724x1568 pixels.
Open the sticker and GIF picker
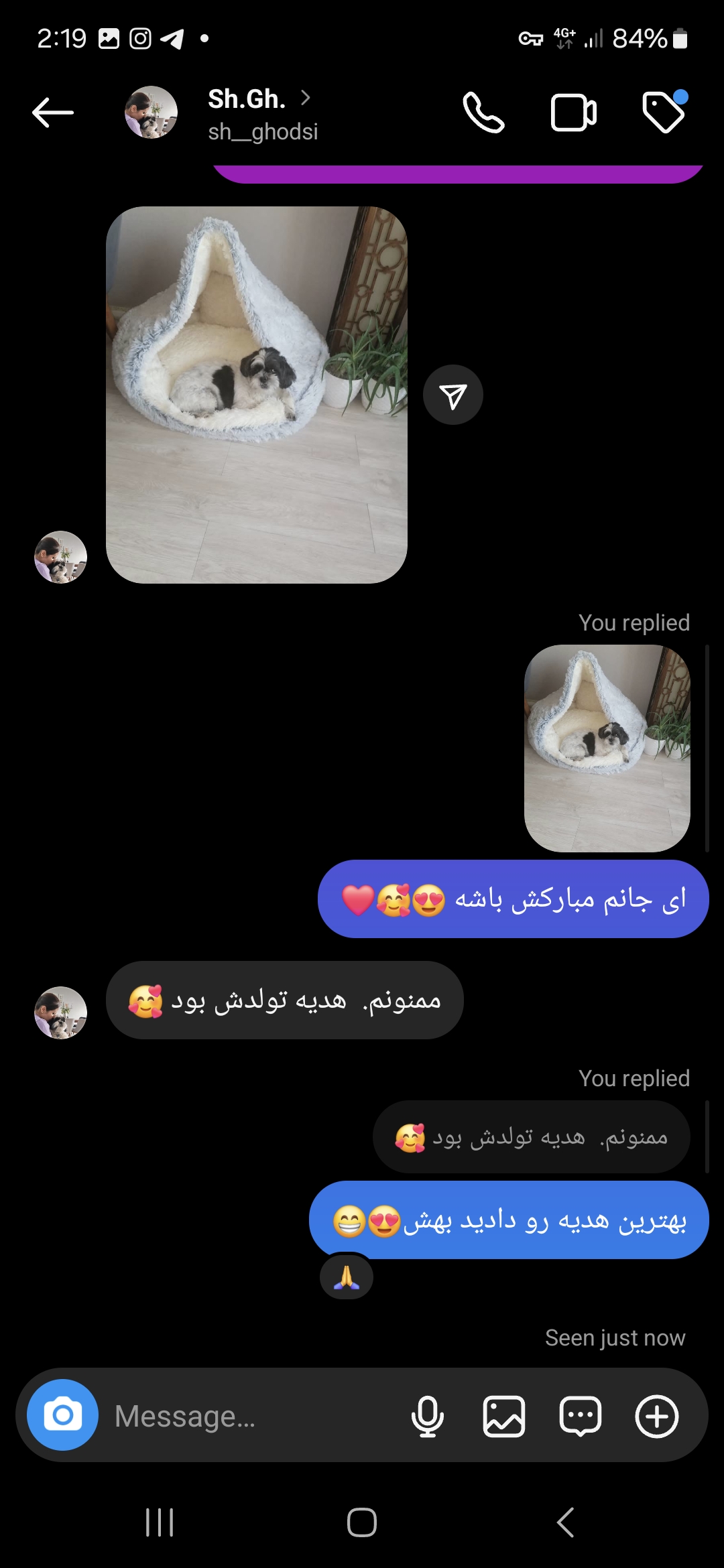[581, 1416]
